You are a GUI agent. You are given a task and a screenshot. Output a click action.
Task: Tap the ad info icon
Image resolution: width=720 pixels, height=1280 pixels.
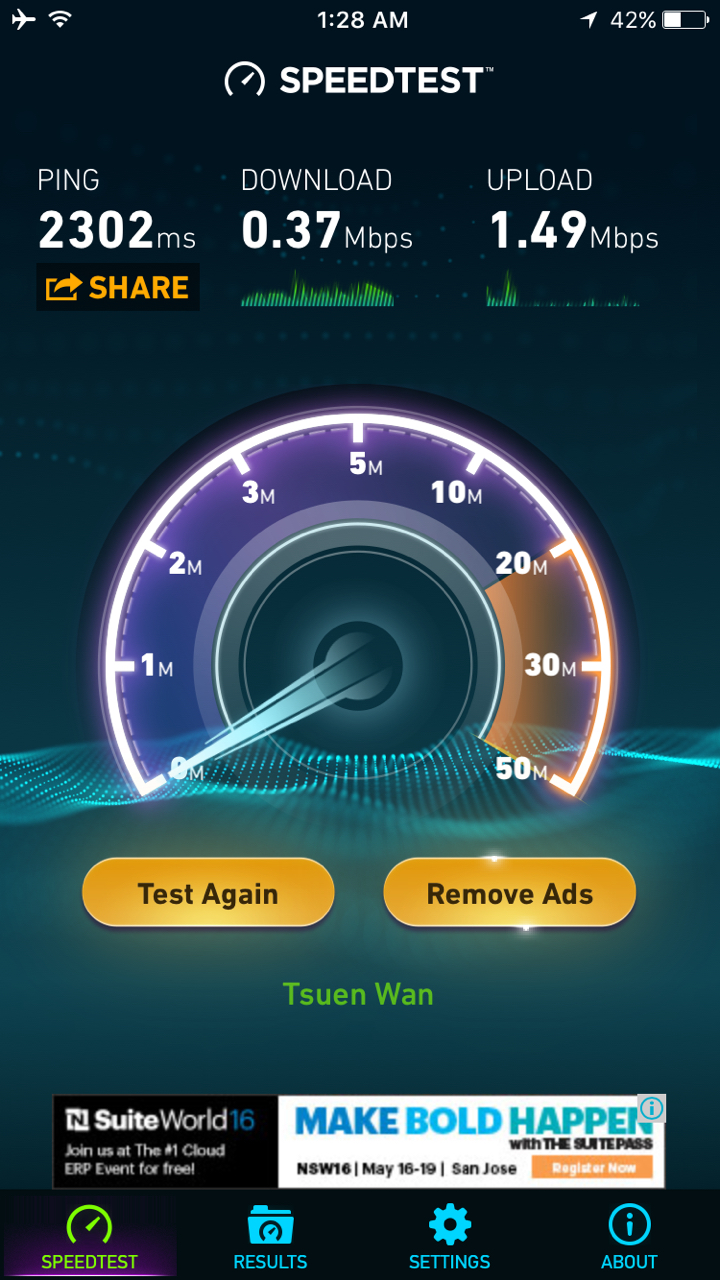pyautogui.click(x=651, y=1108)
